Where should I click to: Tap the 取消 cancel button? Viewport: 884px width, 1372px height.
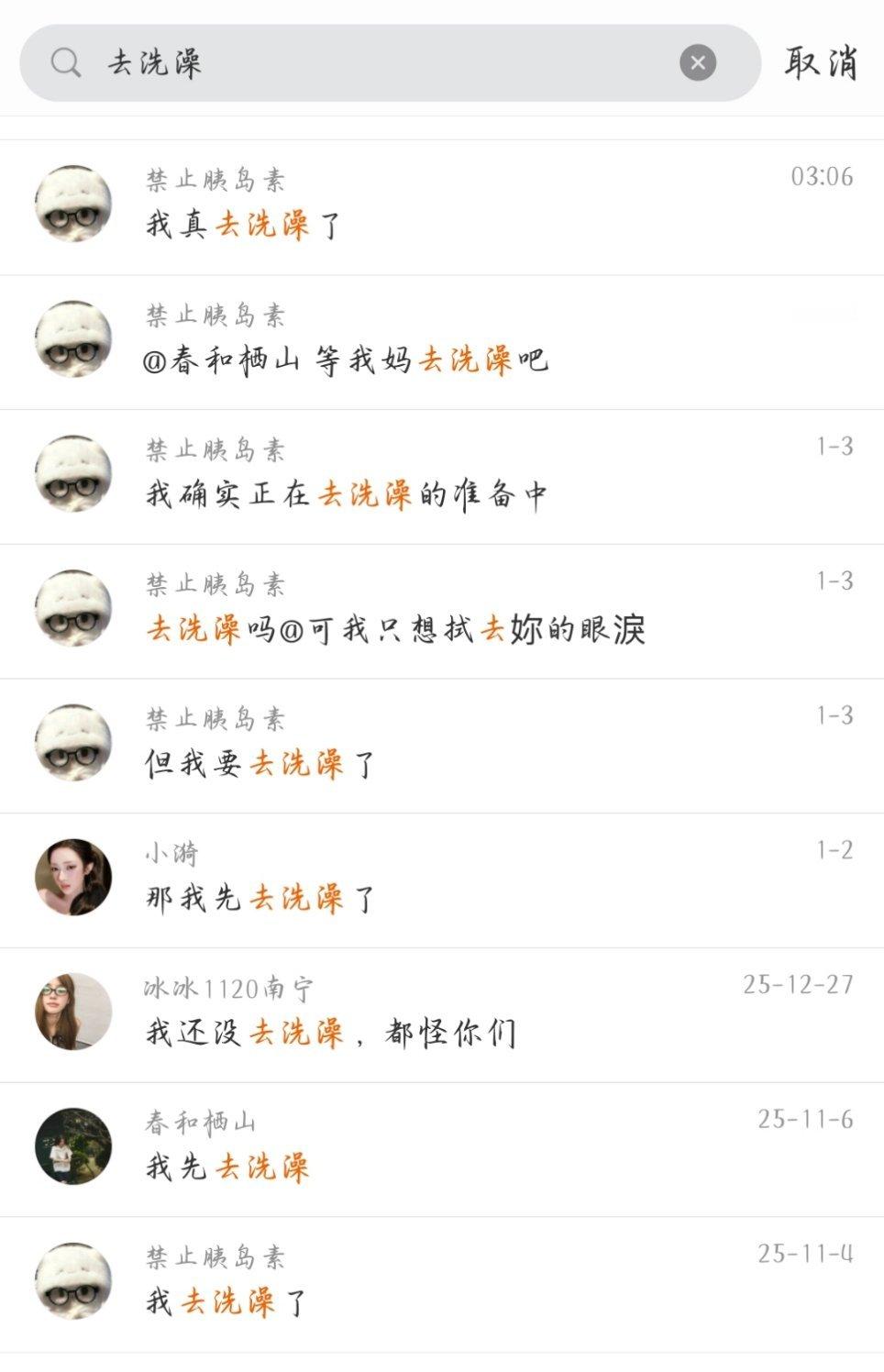point(819,62)
